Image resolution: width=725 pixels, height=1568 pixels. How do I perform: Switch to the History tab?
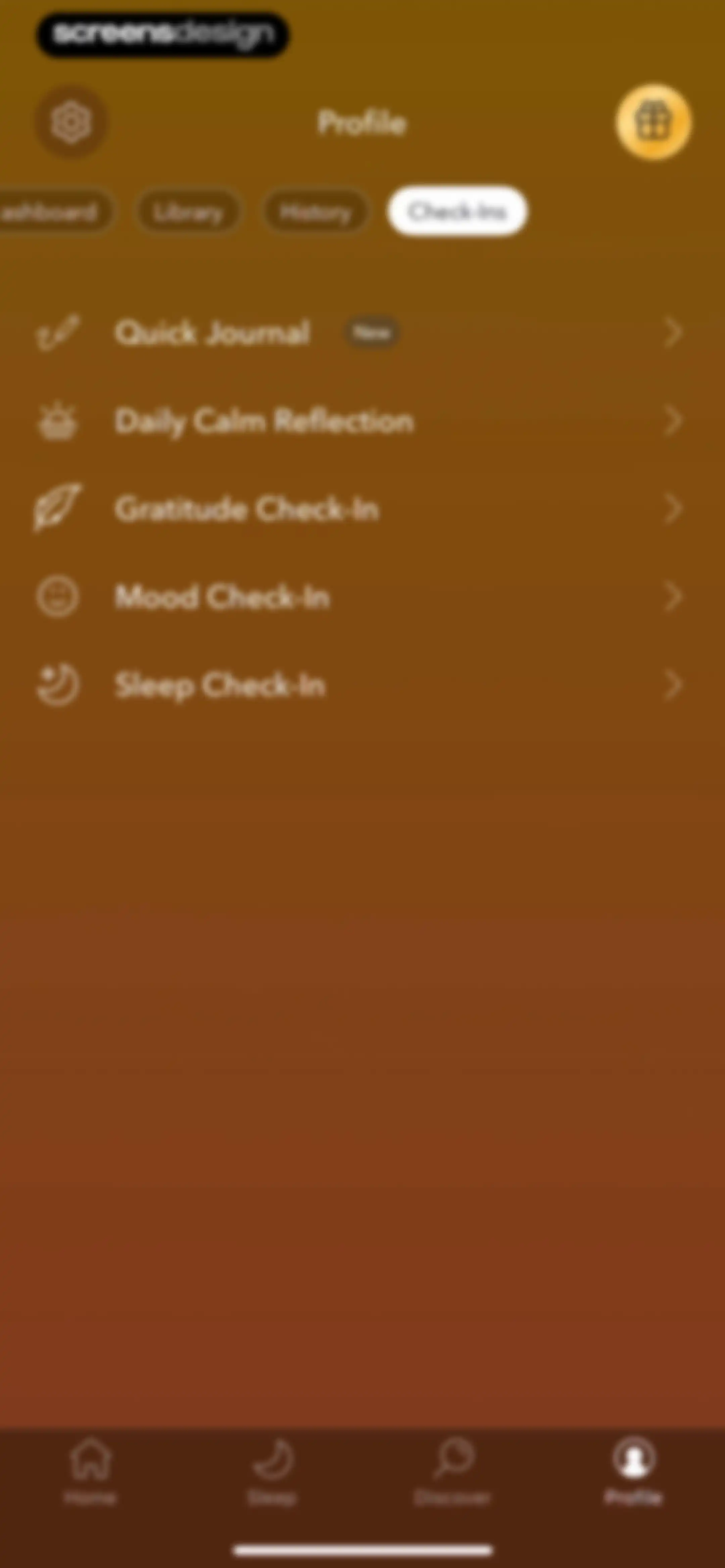(x=315, y=212)
